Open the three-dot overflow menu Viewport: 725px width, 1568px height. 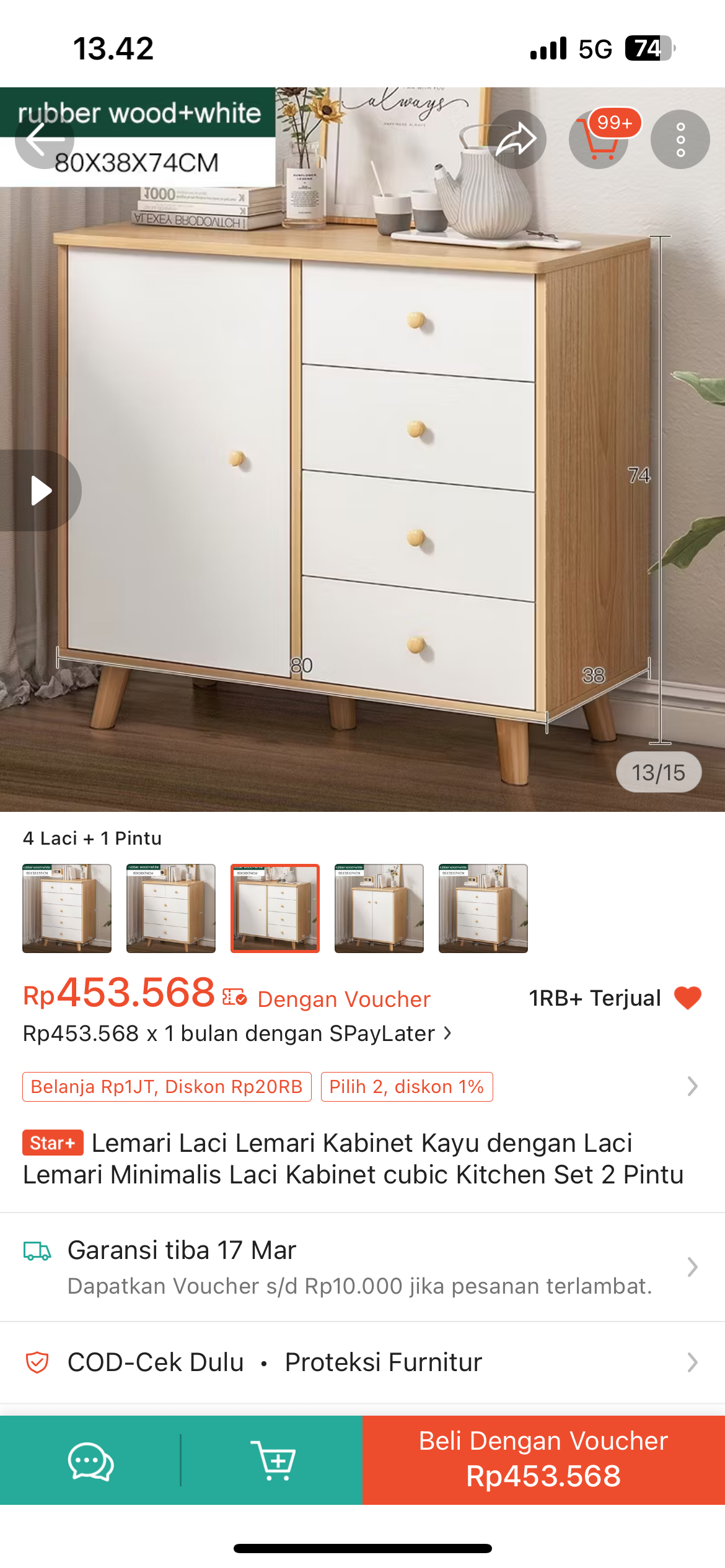680,139
